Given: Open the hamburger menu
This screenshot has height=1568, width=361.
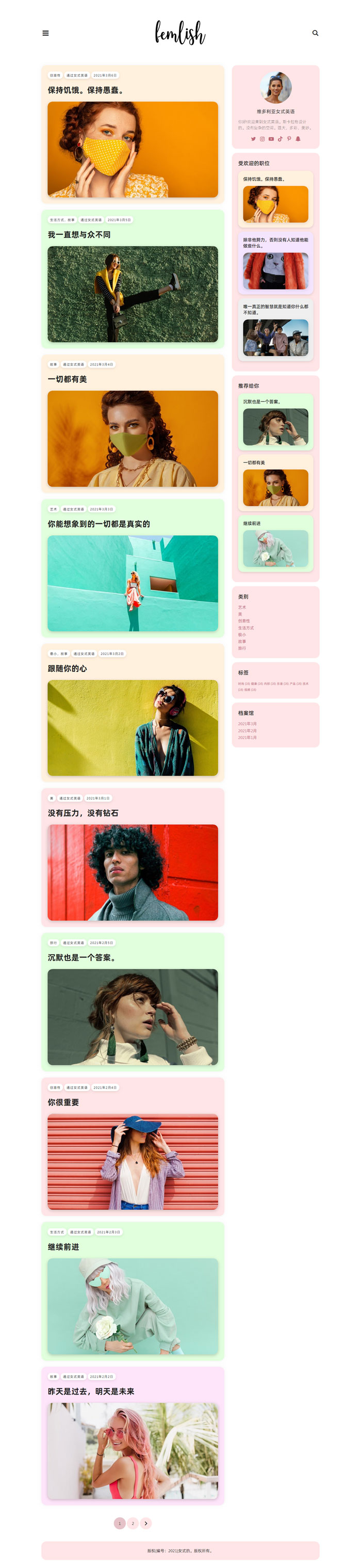Looking at the screenshot, I should [45, 33].
